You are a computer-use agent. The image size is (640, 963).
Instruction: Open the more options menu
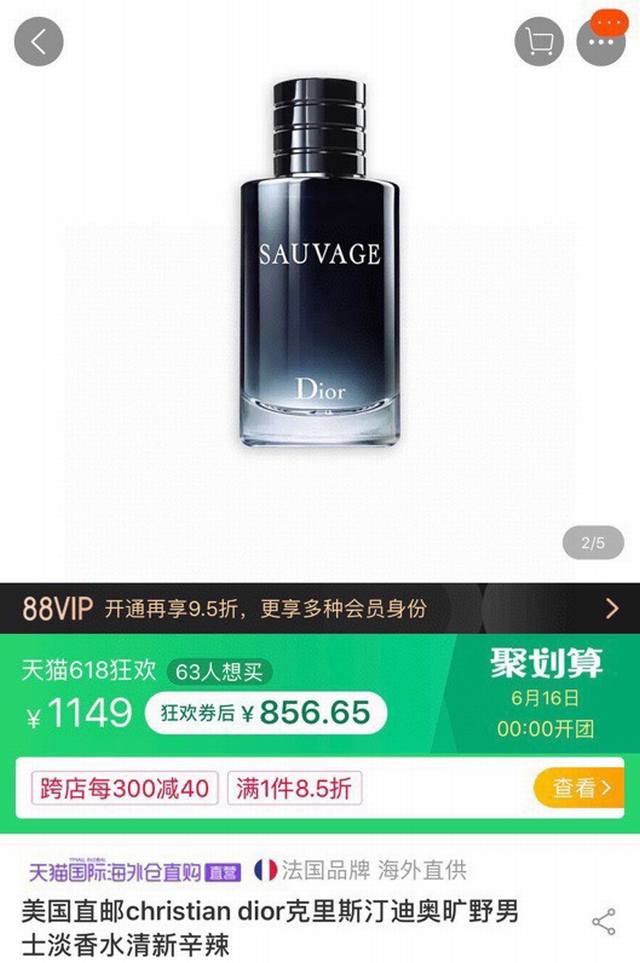(603, 42)
